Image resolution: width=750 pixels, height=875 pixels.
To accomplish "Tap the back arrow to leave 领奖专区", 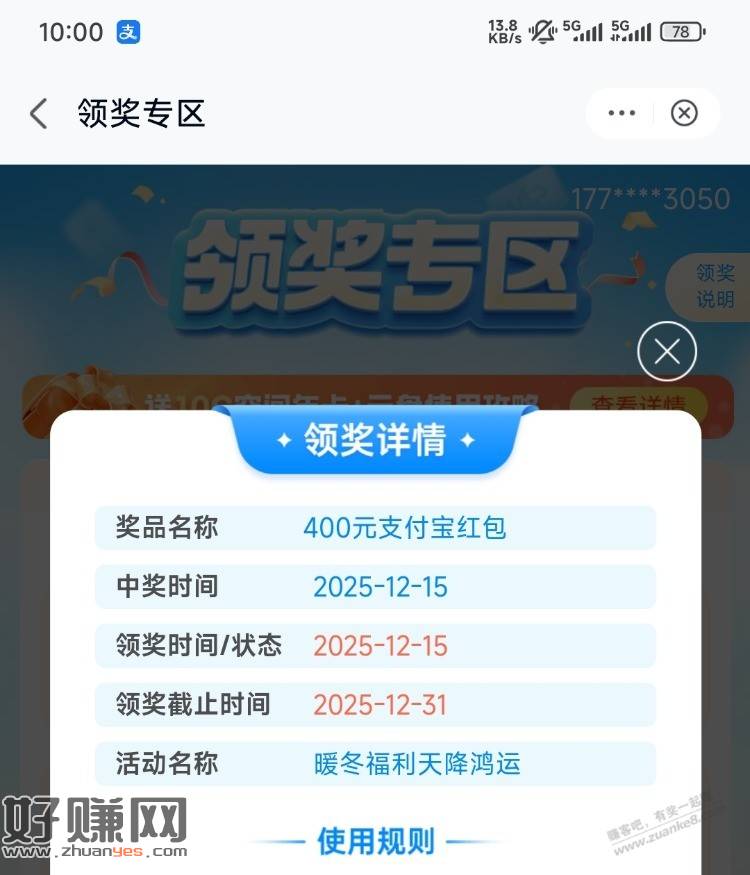I will [x=37, y=114].
